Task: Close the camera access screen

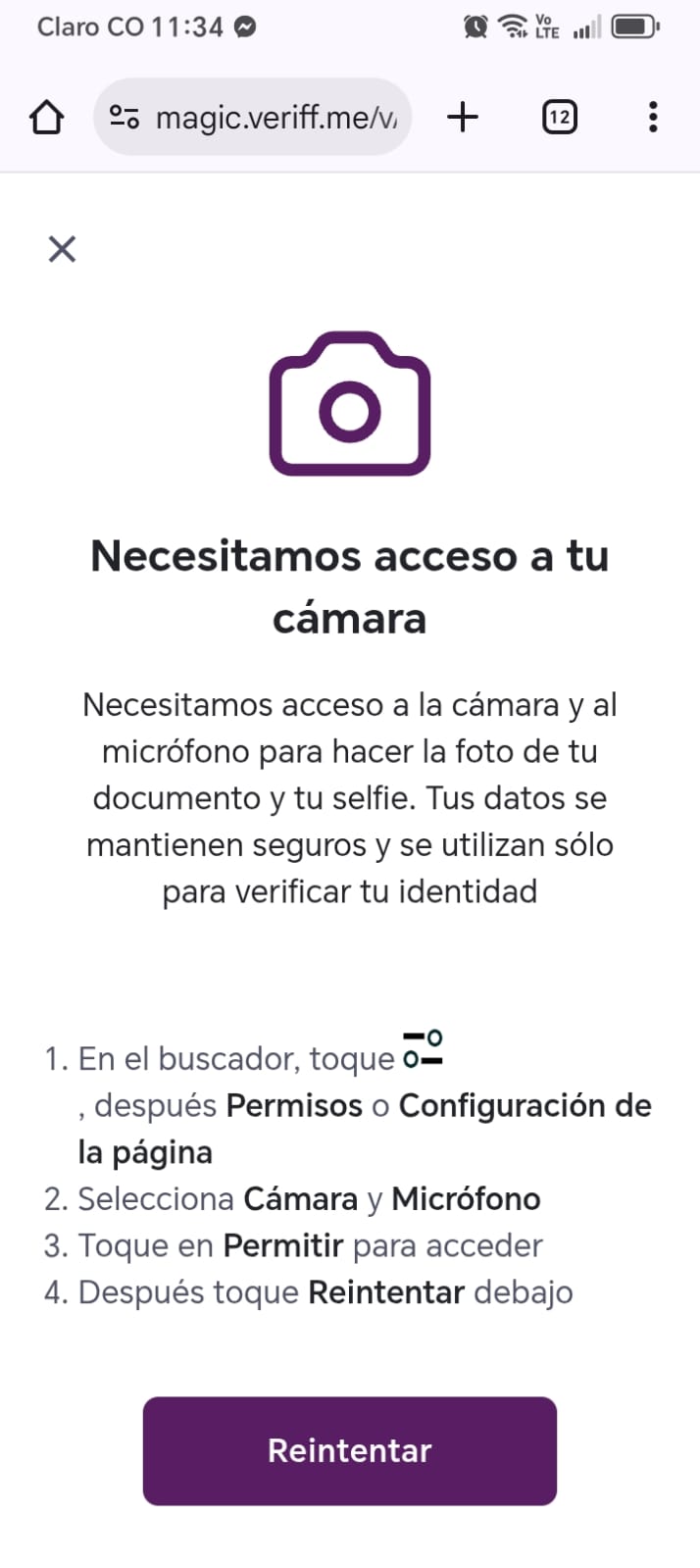Action: [x=62, y=249]
